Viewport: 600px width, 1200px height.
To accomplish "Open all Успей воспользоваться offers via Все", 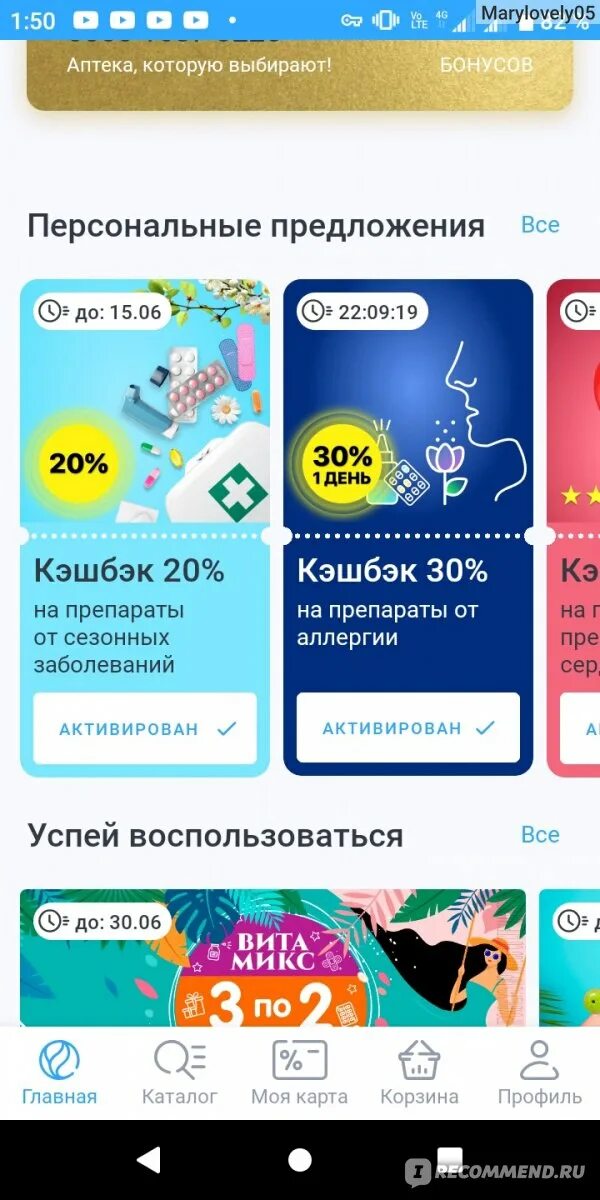I will tap(540, 834).
